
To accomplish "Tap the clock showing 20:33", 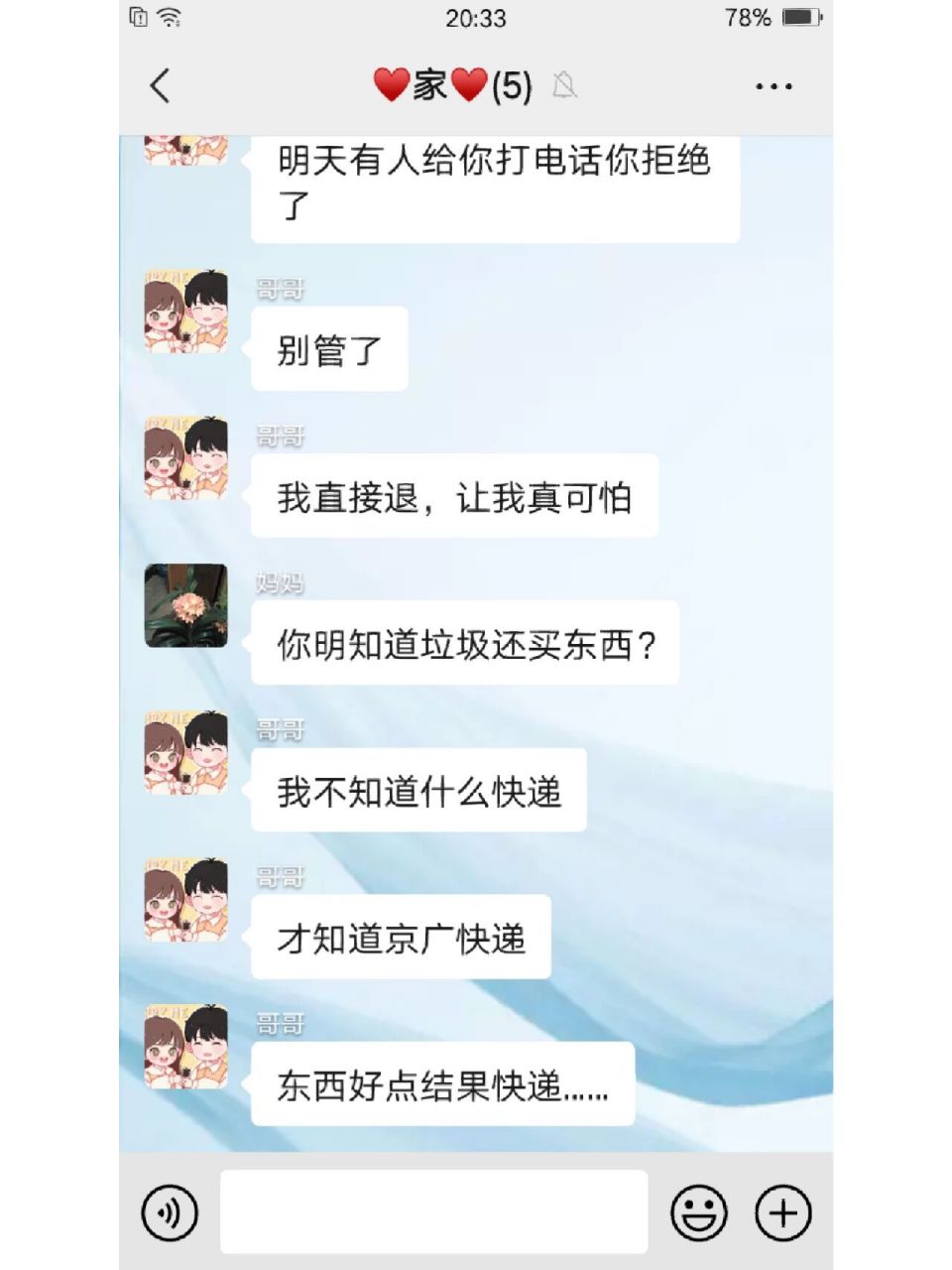I will 476,17.
